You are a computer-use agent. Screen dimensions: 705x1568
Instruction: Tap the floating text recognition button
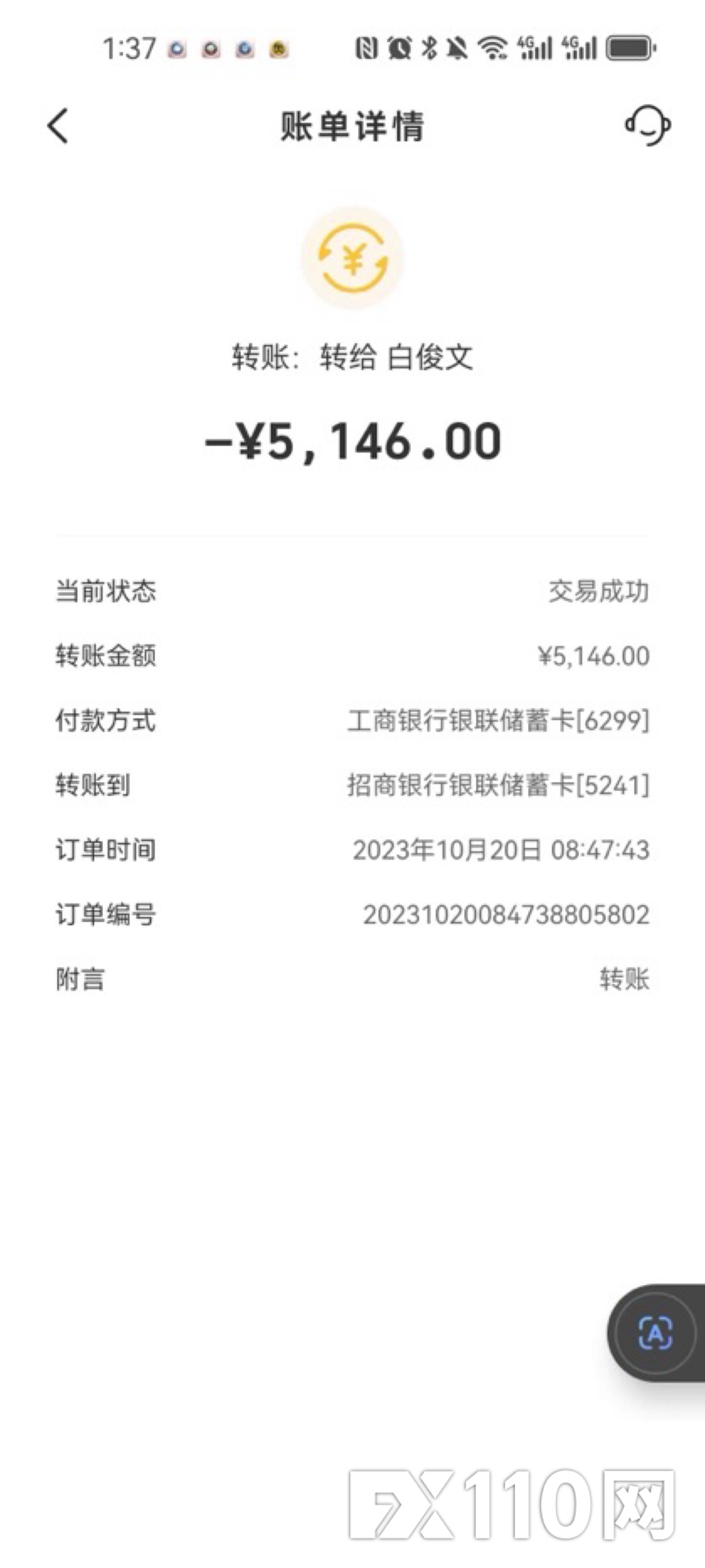656,1334
